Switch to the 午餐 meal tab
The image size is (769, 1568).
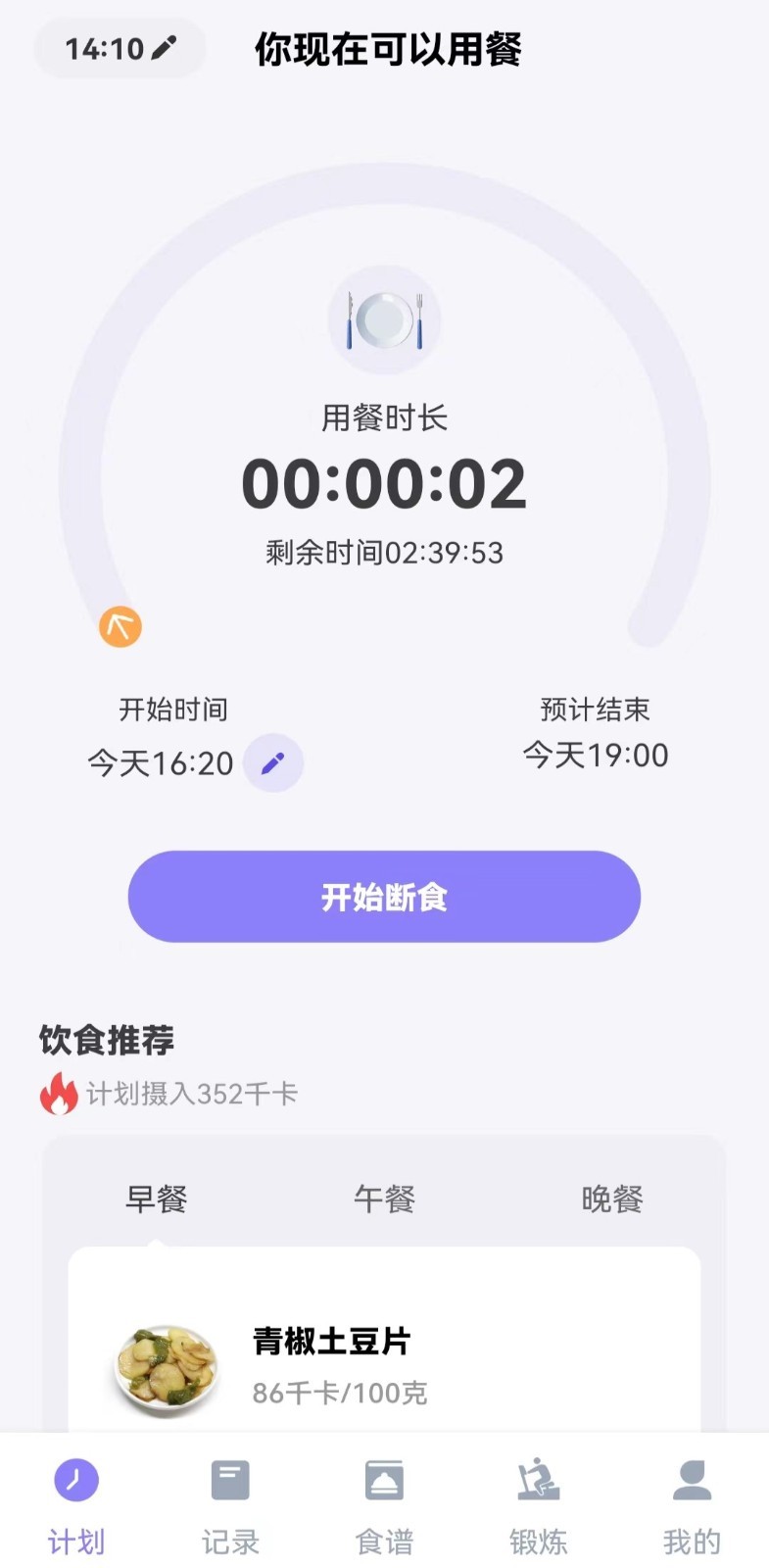coord(384,1199)
